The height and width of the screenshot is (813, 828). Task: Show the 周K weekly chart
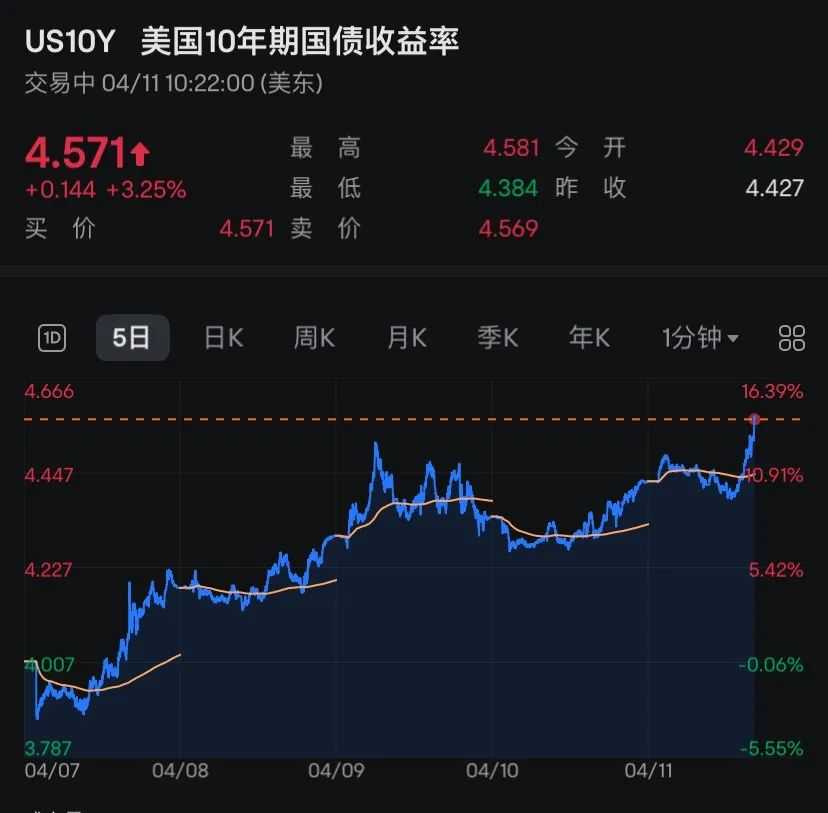coord(313,338)
